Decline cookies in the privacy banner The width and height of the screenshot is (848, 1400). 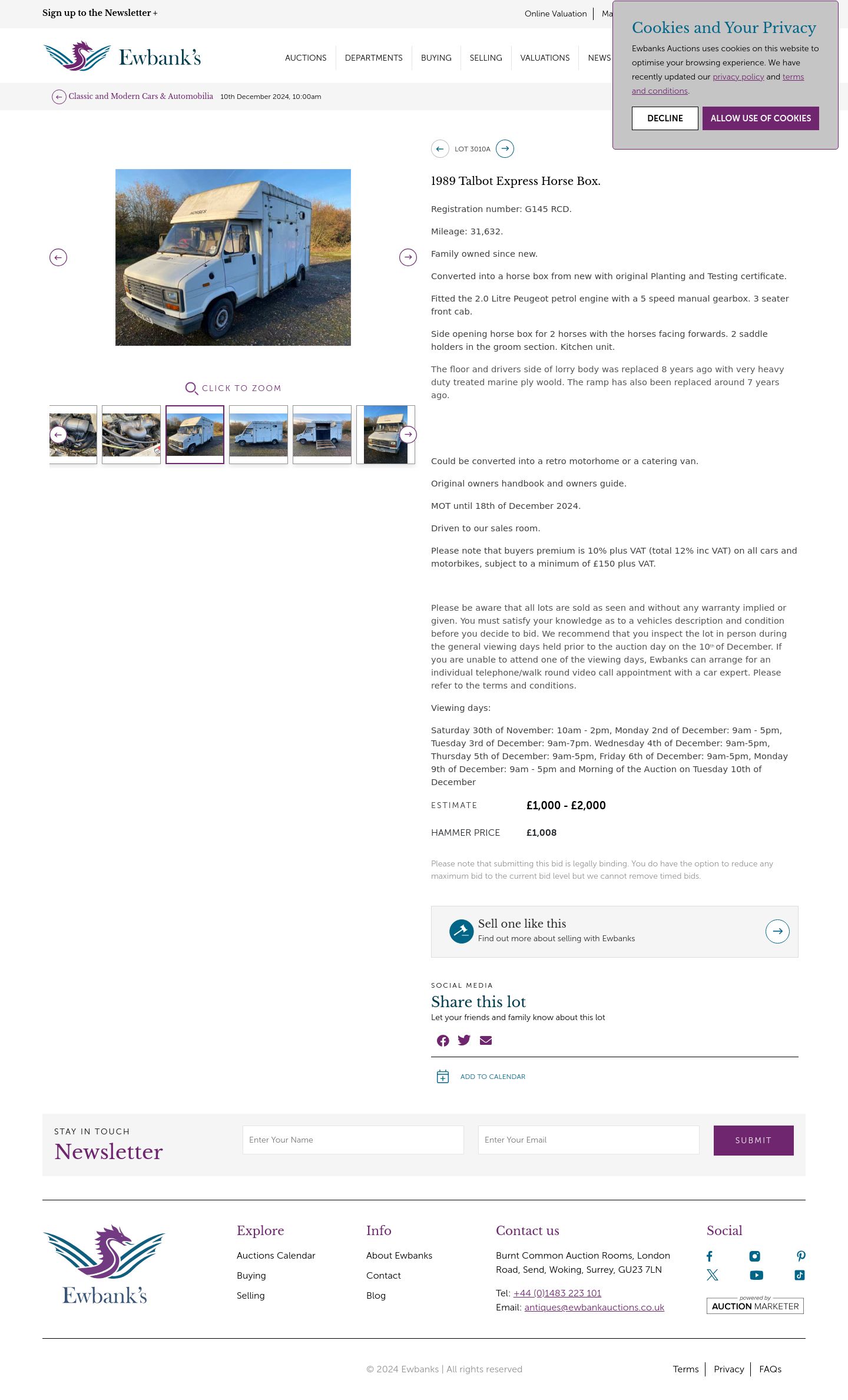tap(665, 118)
